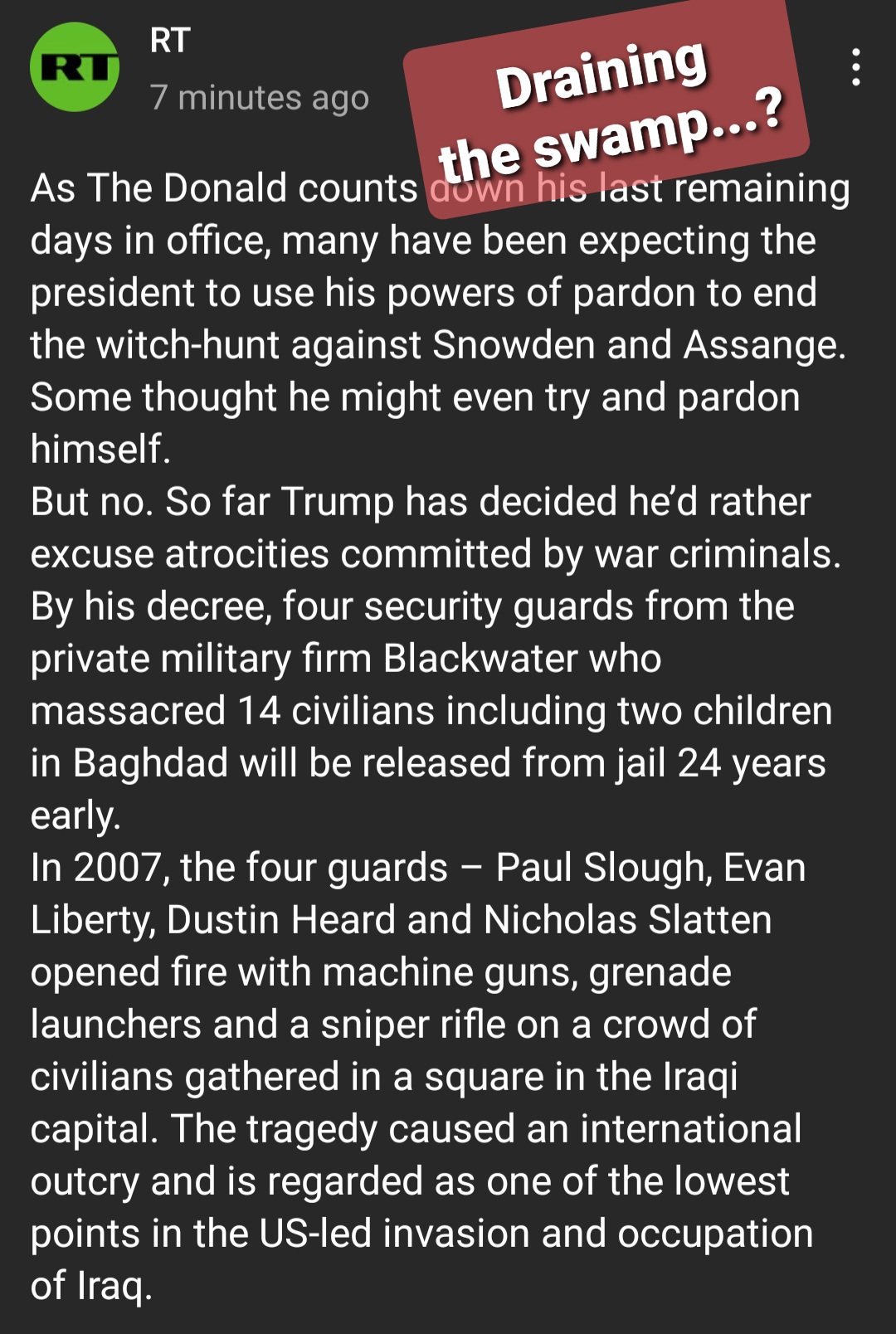
Task: Tap the RT channel name
Action: [x=170, y=41]
